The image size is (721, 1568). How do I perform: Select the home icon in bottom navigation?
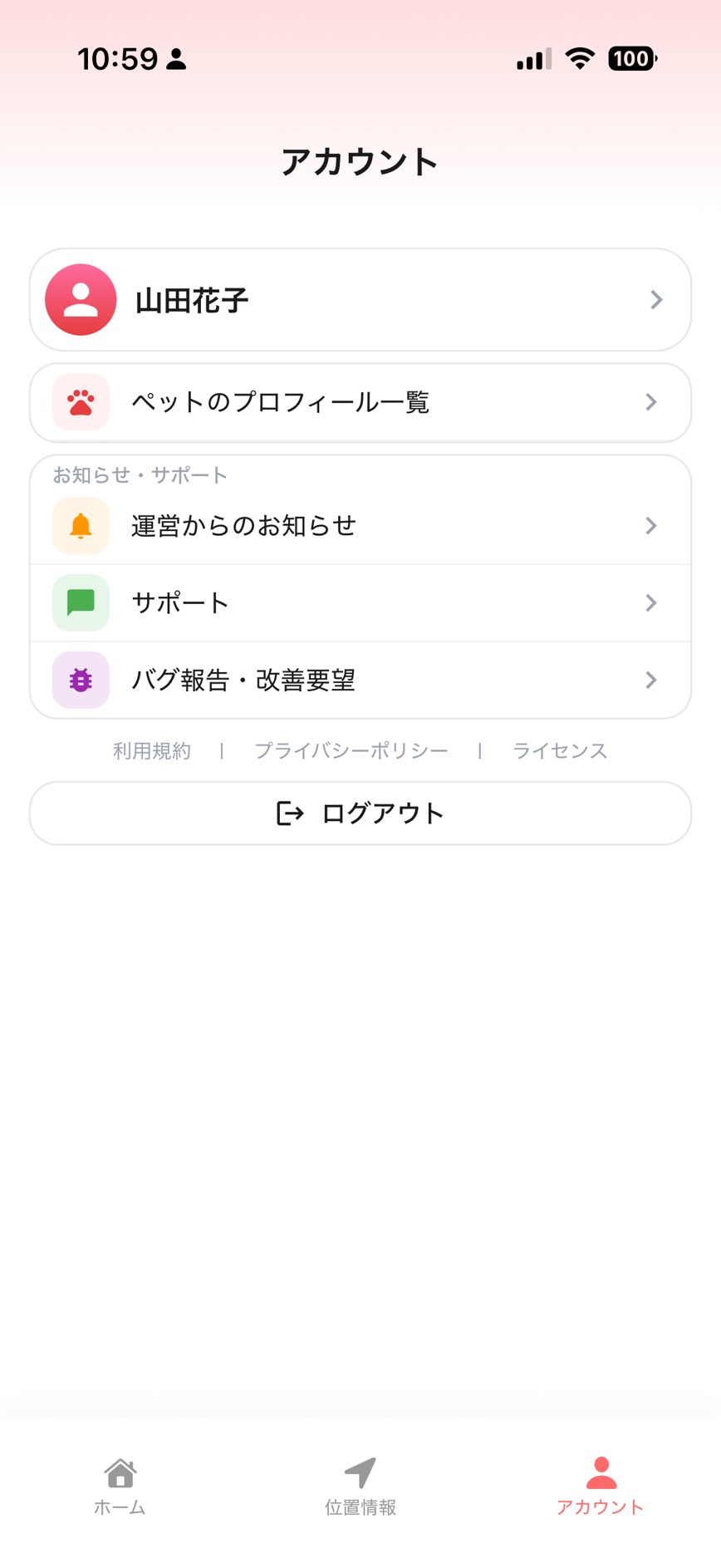click(120, 1468)
